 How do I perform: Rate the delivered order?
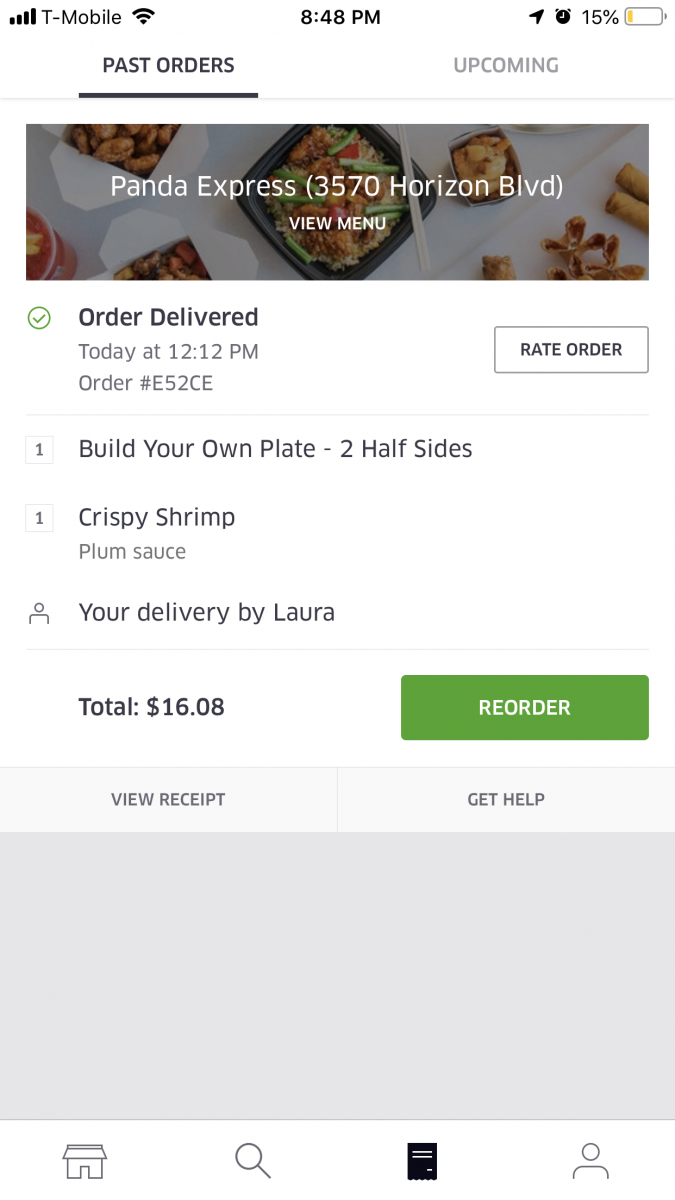coord(571,350)
